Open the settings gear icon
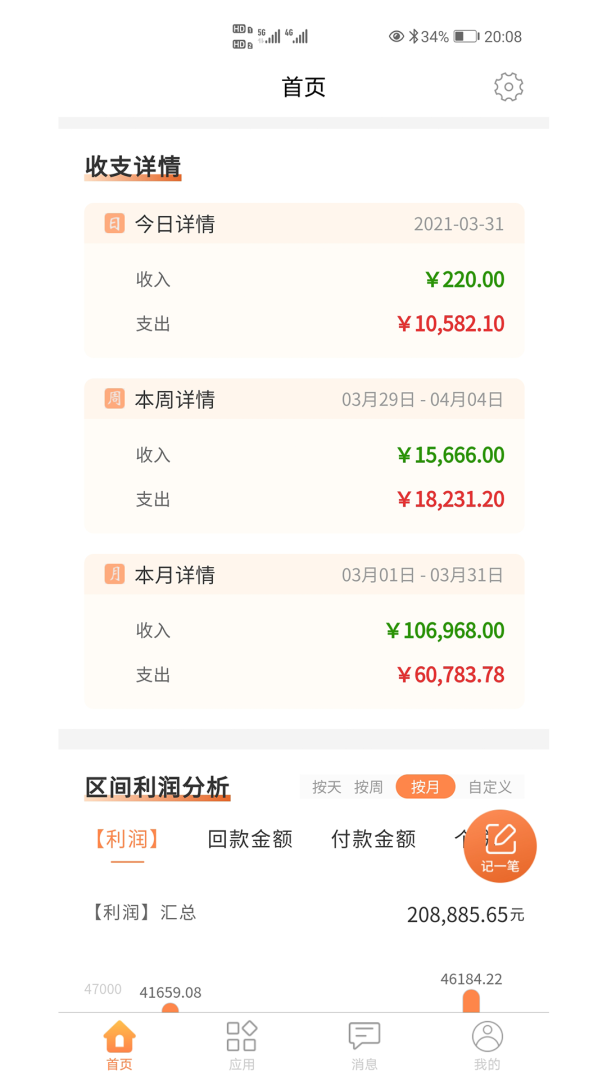 (x=508, y=87)
